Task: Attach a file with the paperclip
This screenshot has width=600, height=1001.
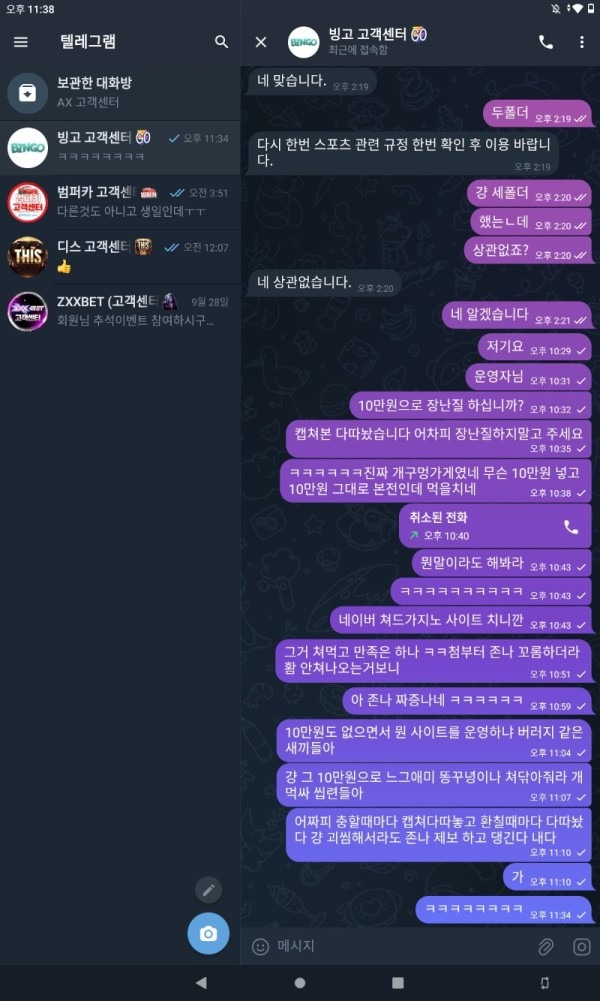Action: point(545,945)
